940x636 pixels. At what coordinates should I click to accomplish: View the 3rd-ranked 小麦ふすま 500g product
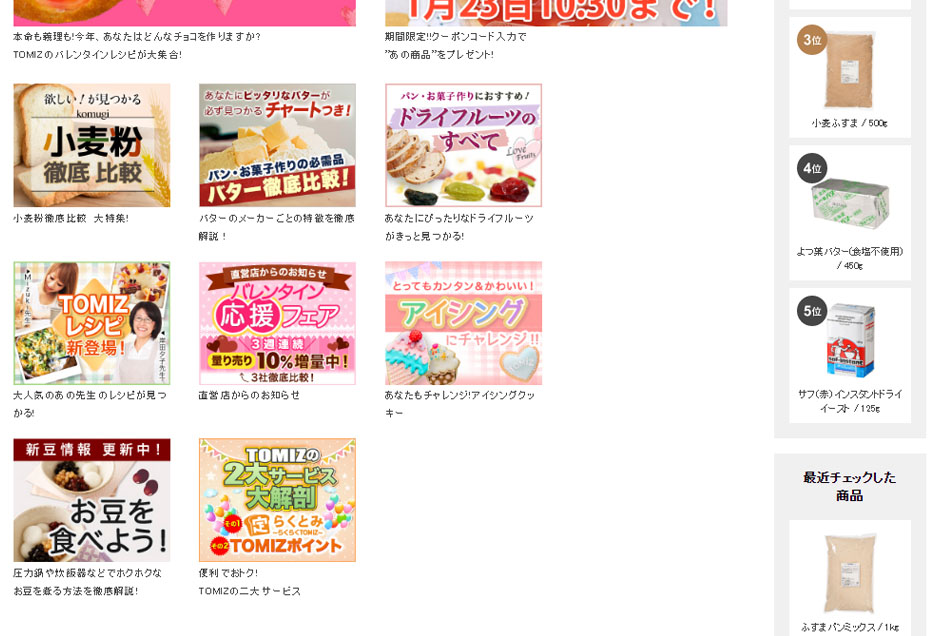tap(849, 72)
